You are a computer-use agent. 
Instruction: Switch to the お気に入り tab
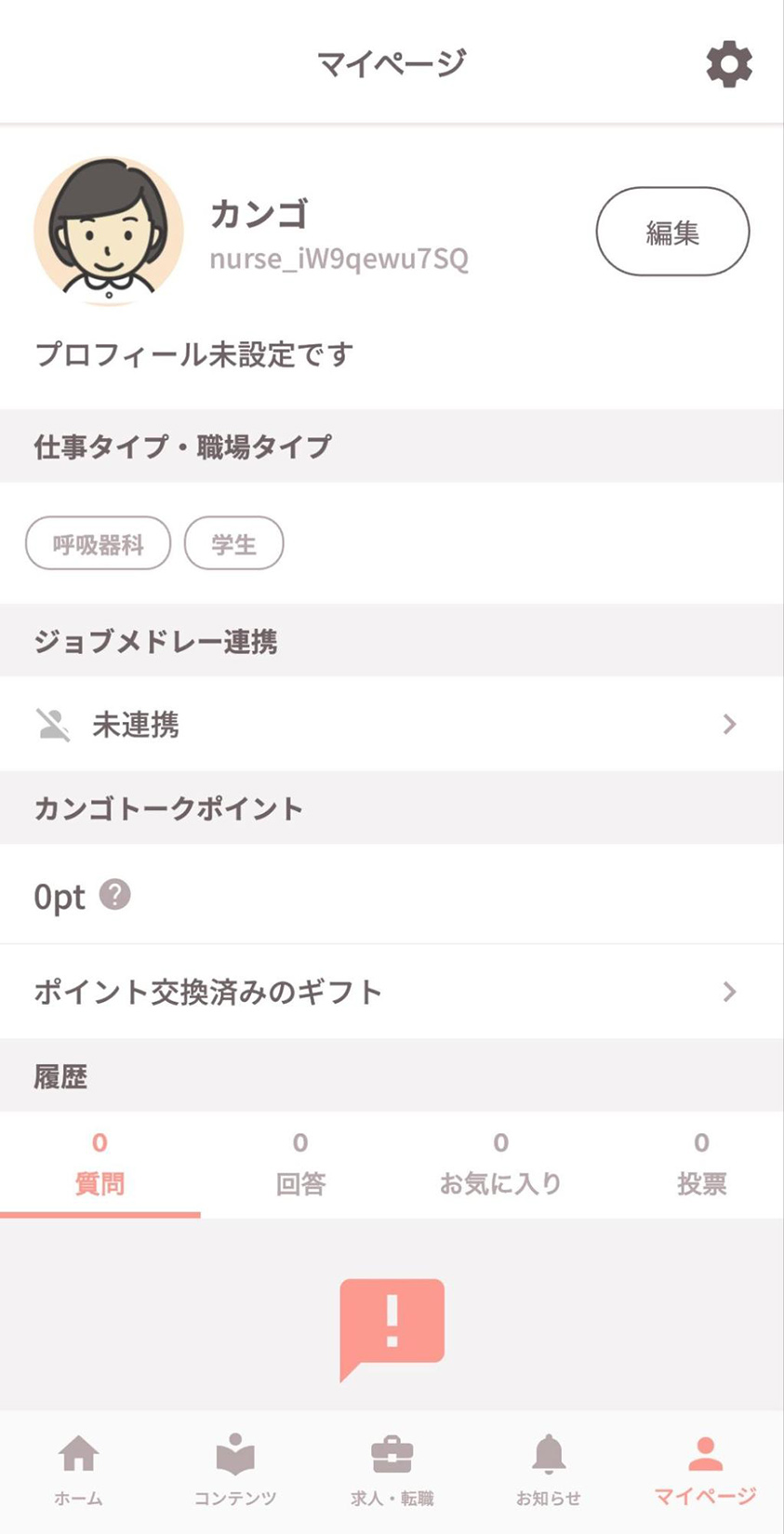500,1164
